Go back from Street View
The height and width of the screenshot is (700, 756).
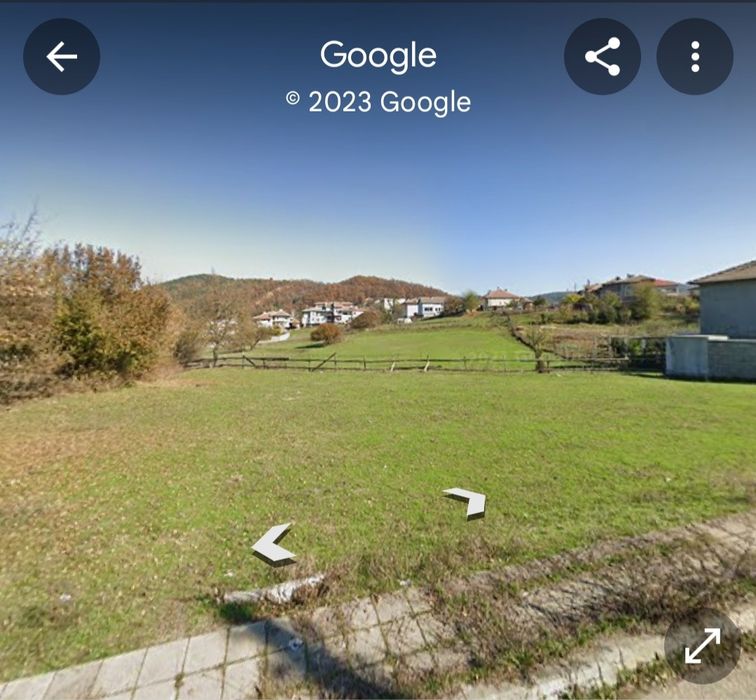click(x=62, y=57)
